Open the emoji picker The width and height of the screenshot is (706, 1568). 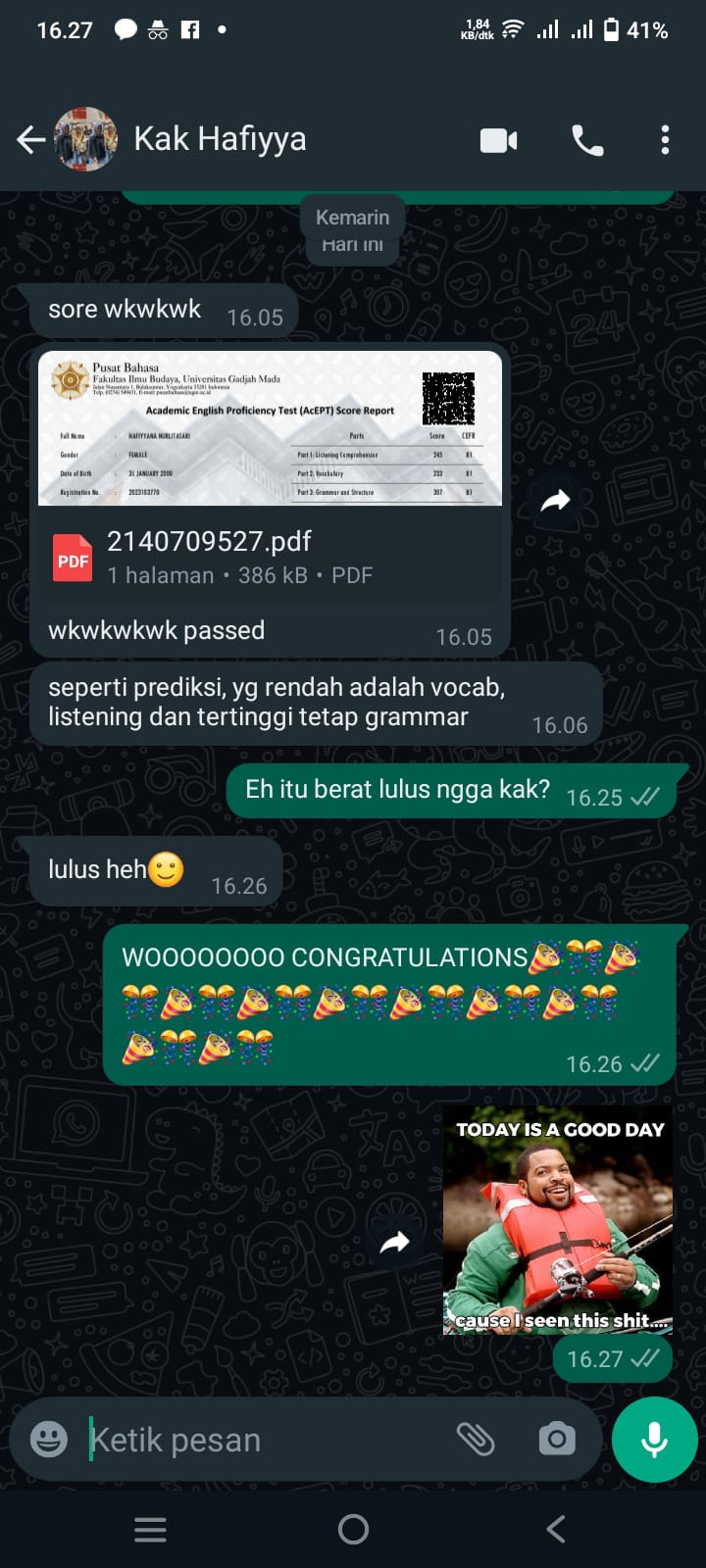[49, 1439]
